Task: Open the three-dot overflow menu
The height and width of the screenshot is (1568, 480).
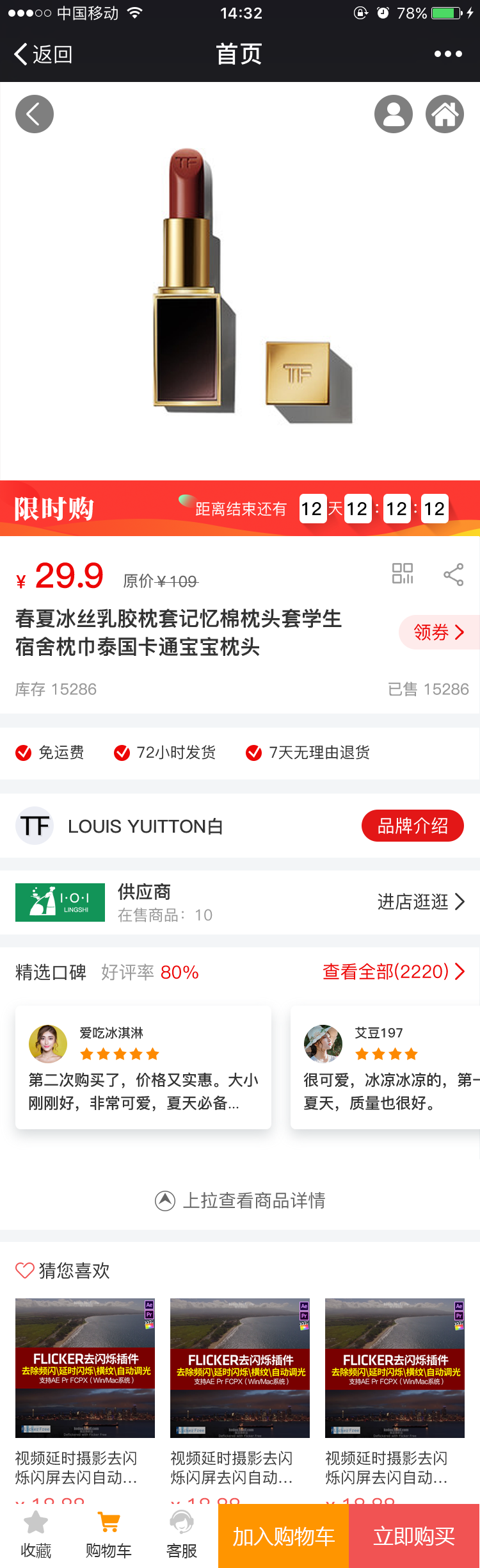Action: [448, 54]
